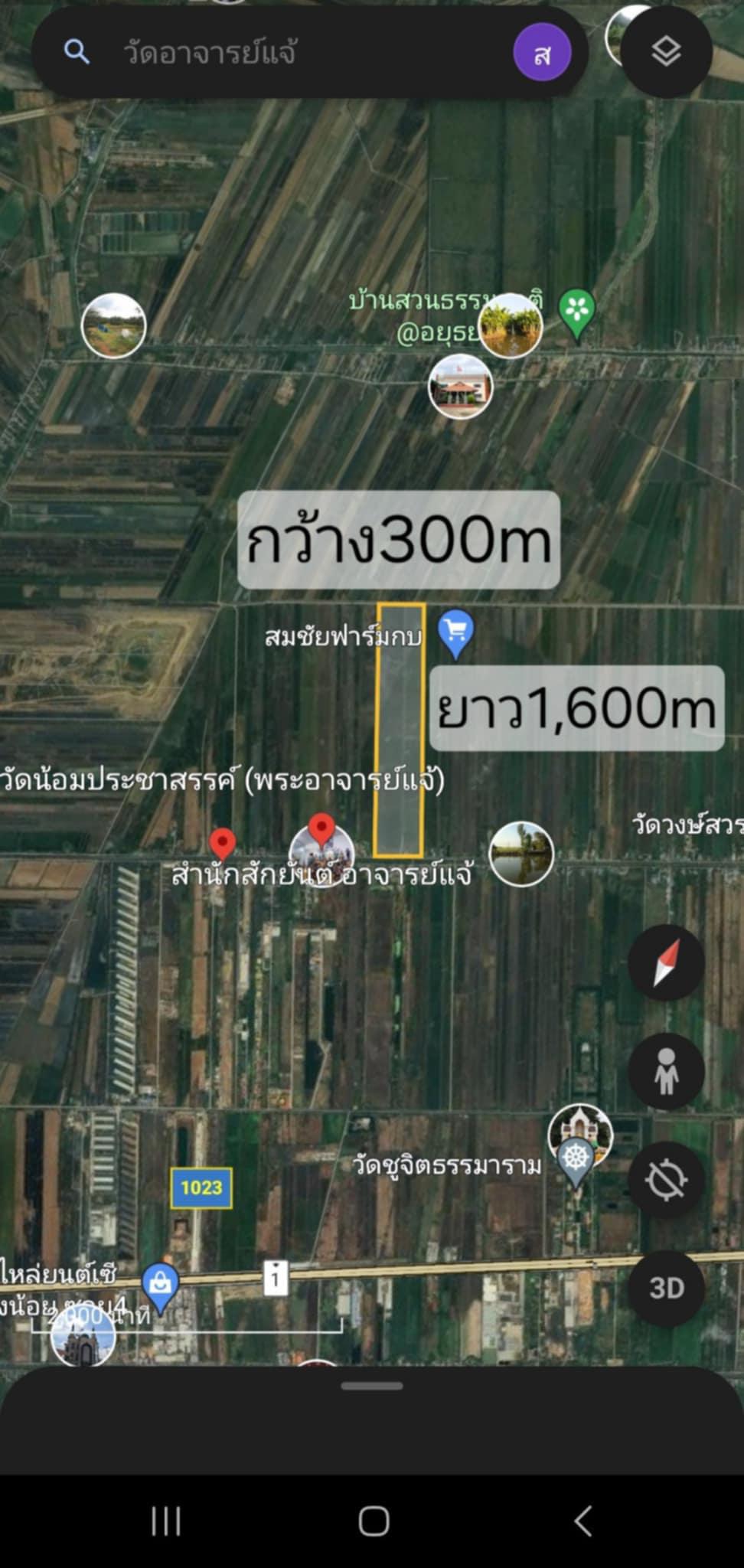Go back with the system back button
Viewport: 744px width, 1568px height.
click(583, 1521)
